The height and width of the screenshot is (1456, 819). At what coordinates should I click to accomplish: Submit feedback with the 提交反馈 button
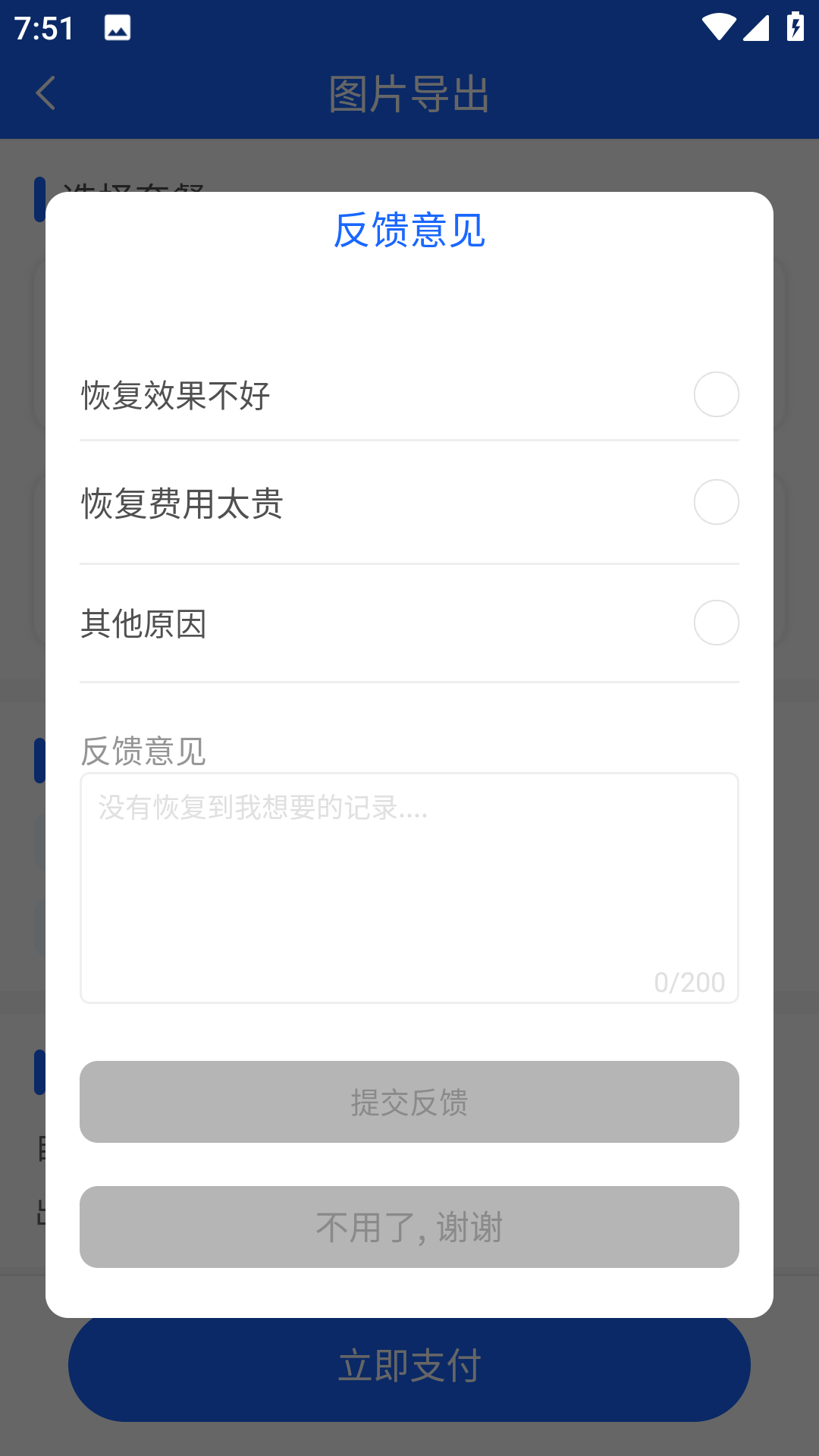(409, 1101)
